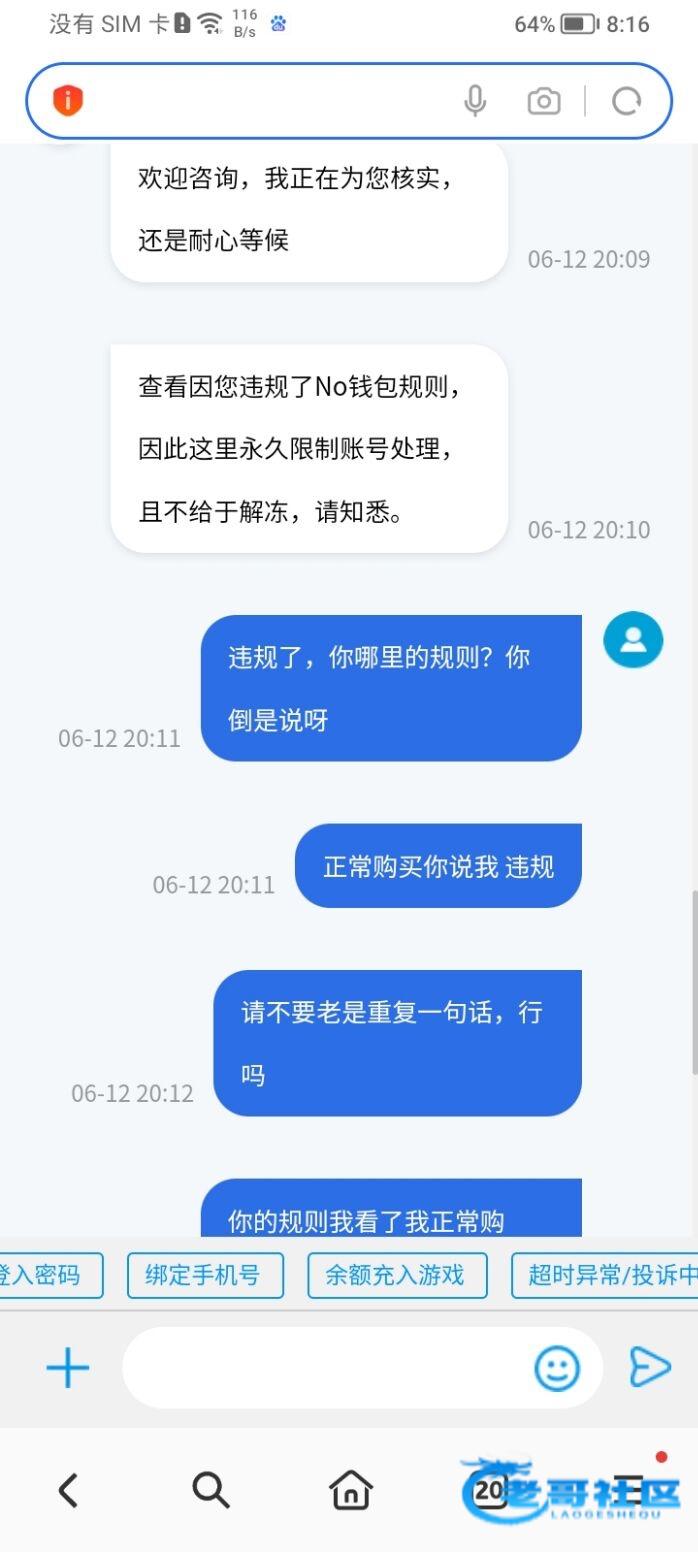Viewport: 698px width, 1552px height.
Task: Open the emoji picker
Action: pos(556,1367)
